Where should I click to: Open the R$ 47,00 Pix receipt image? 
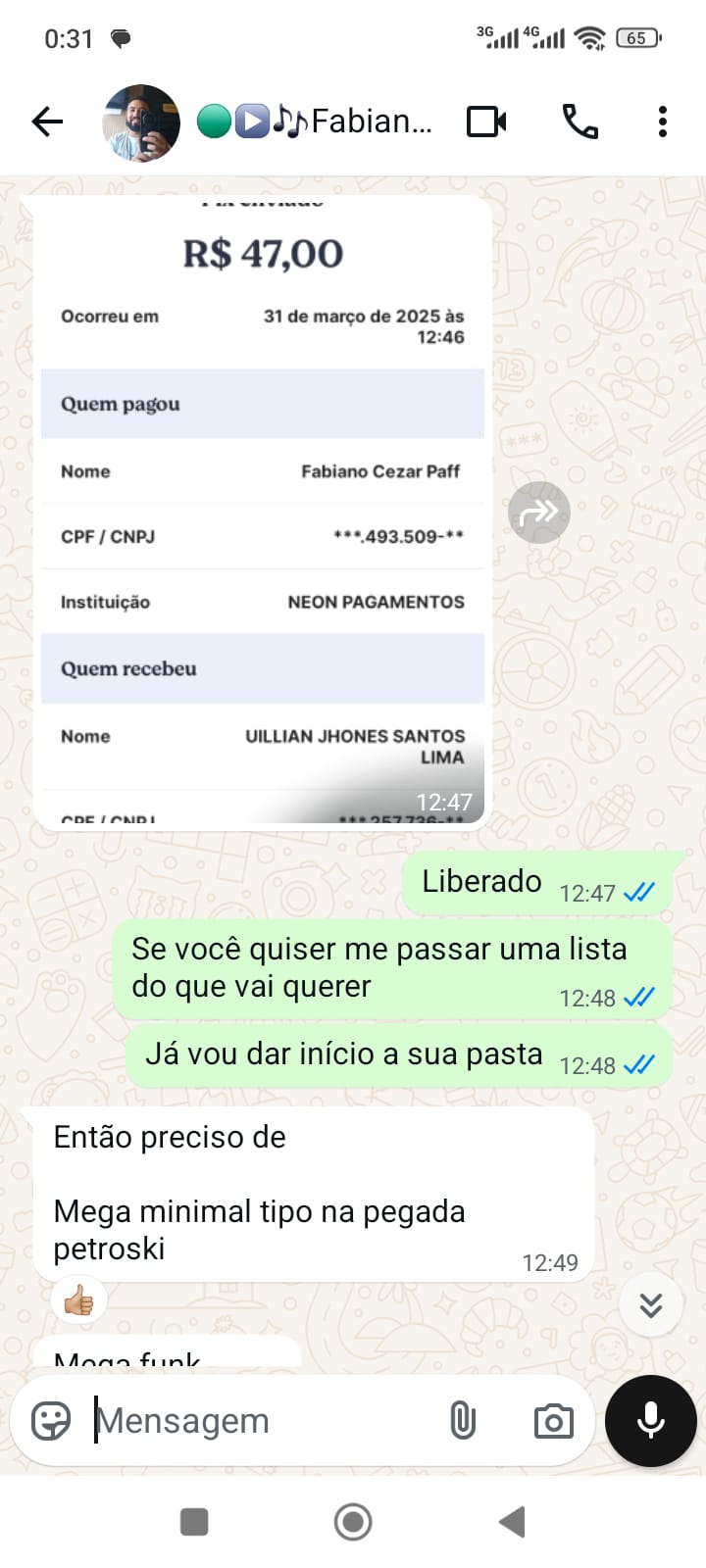click(262, 510)
